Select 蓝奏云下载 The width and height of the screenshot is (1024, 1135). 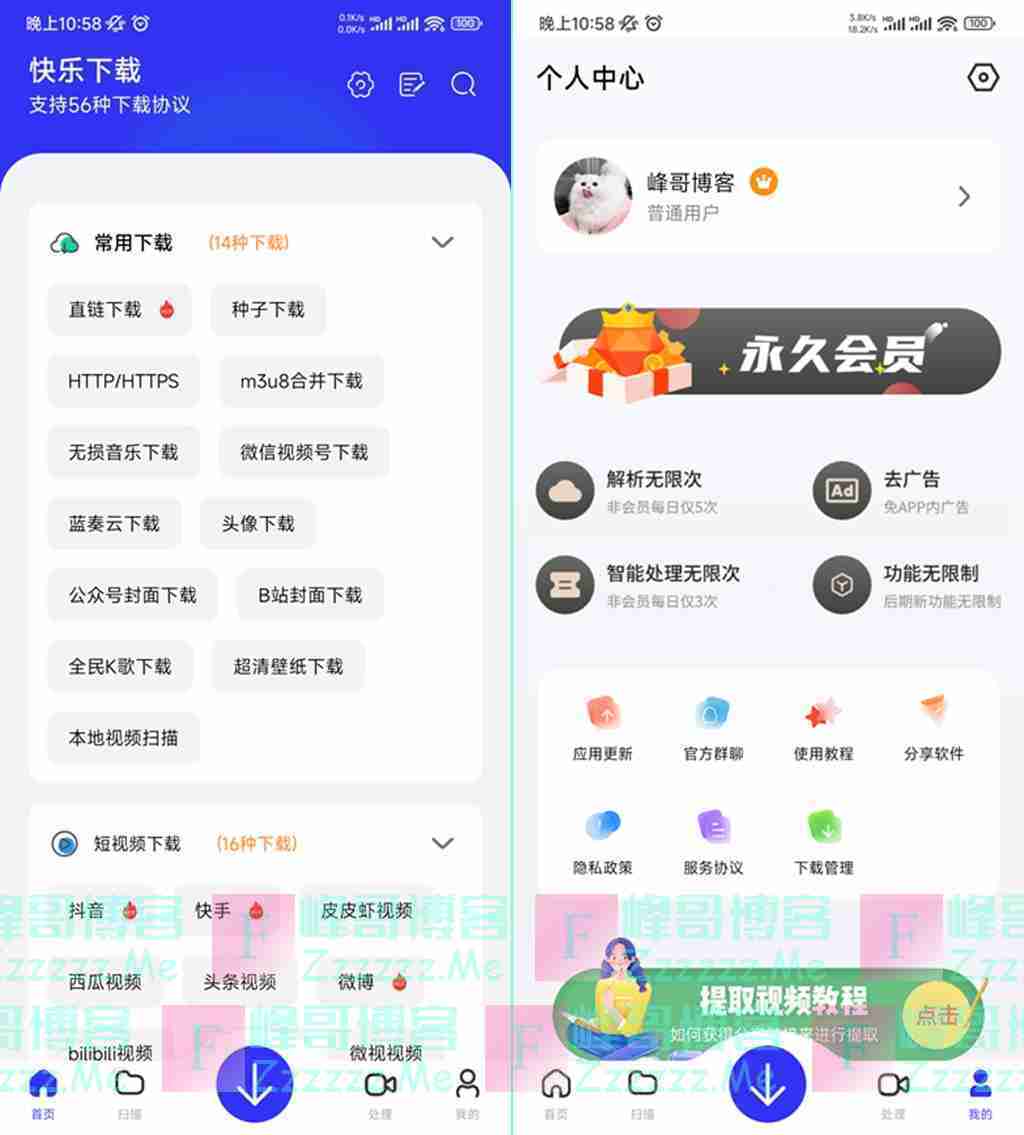coord(114,523)
